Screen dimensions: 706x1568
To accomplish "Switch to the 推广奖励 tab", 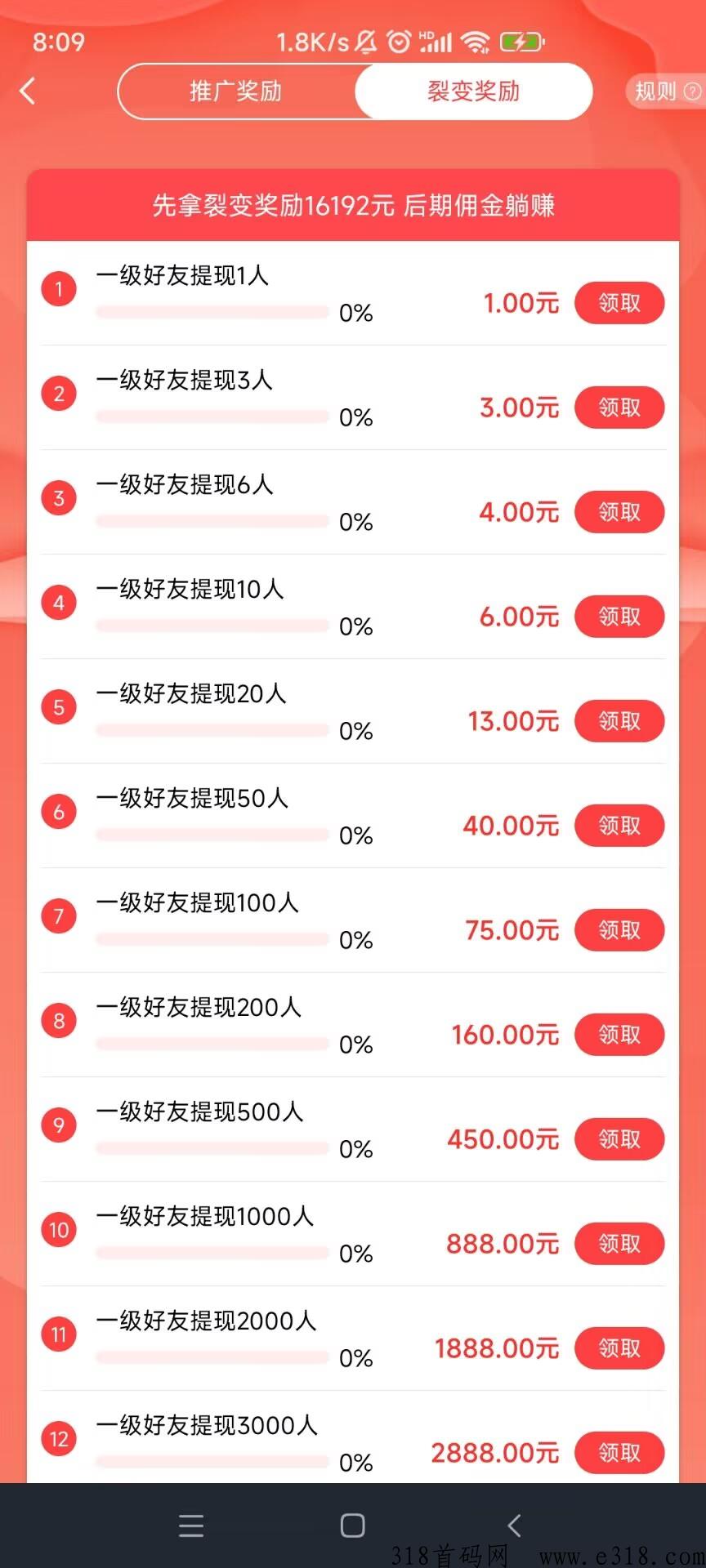I will tap(235, 91).
